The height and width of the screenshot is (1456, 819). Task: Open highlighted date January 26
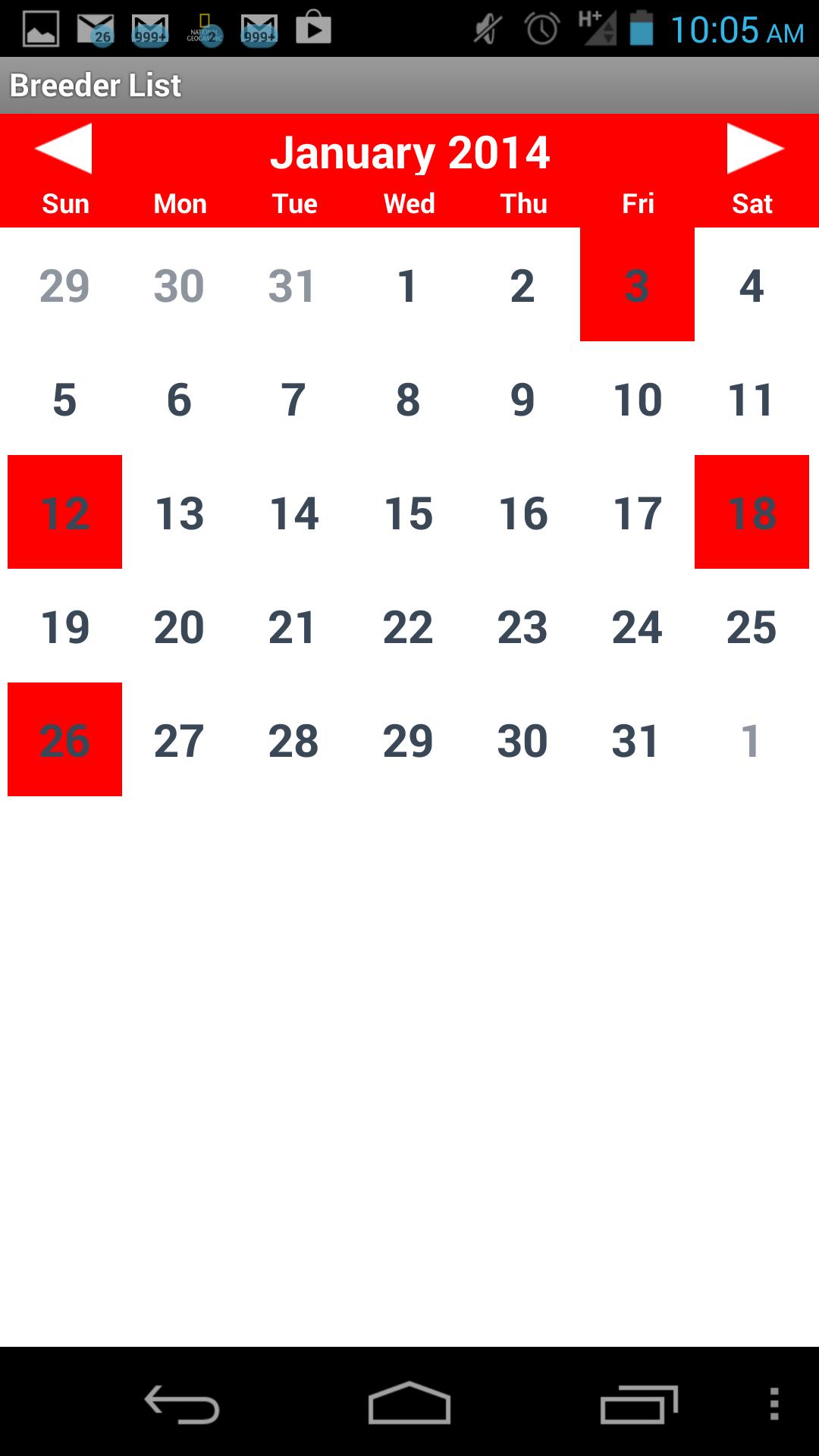(x=64, y=740)
